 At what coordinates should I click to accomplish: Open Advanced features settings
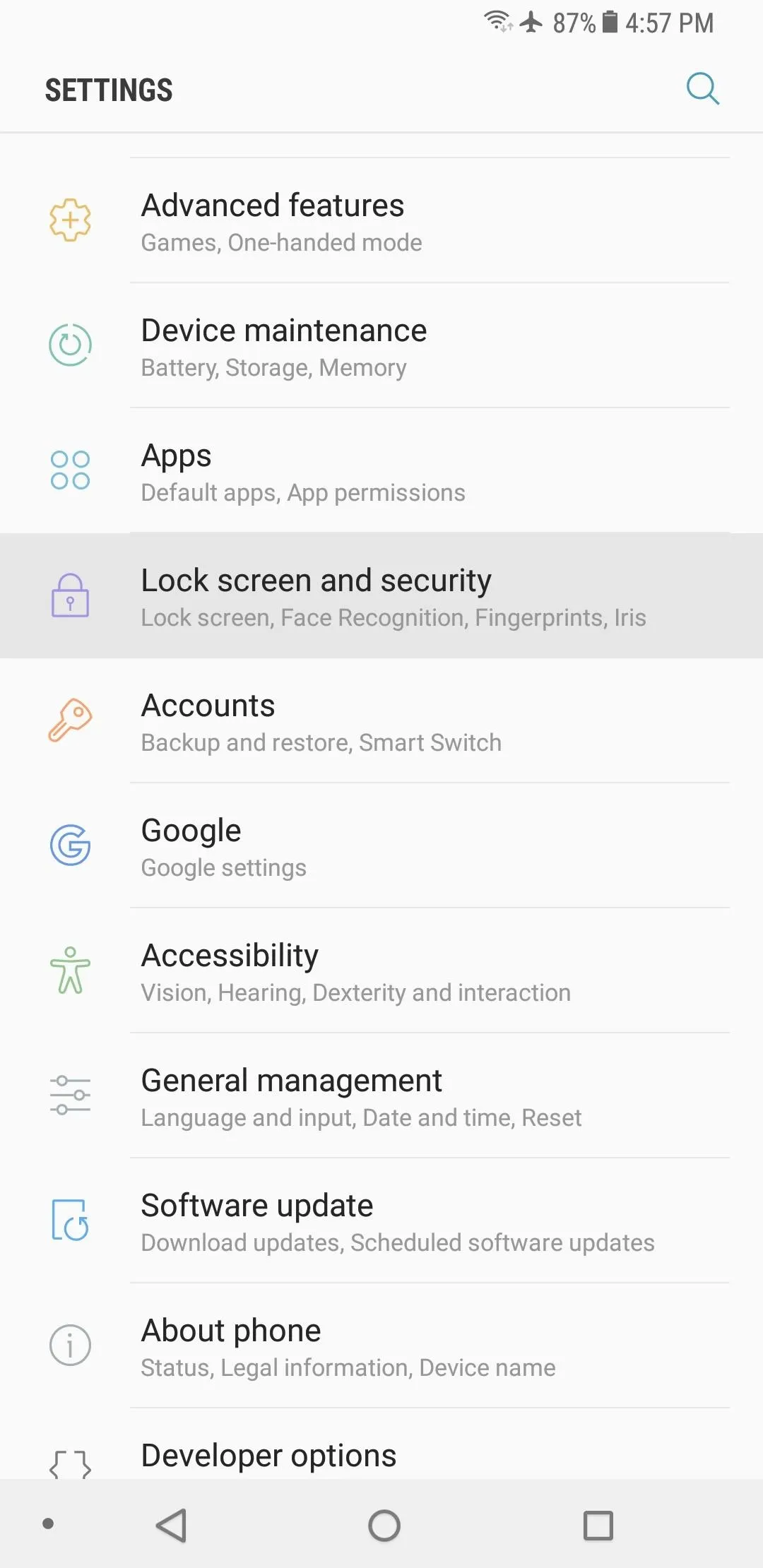381,220
